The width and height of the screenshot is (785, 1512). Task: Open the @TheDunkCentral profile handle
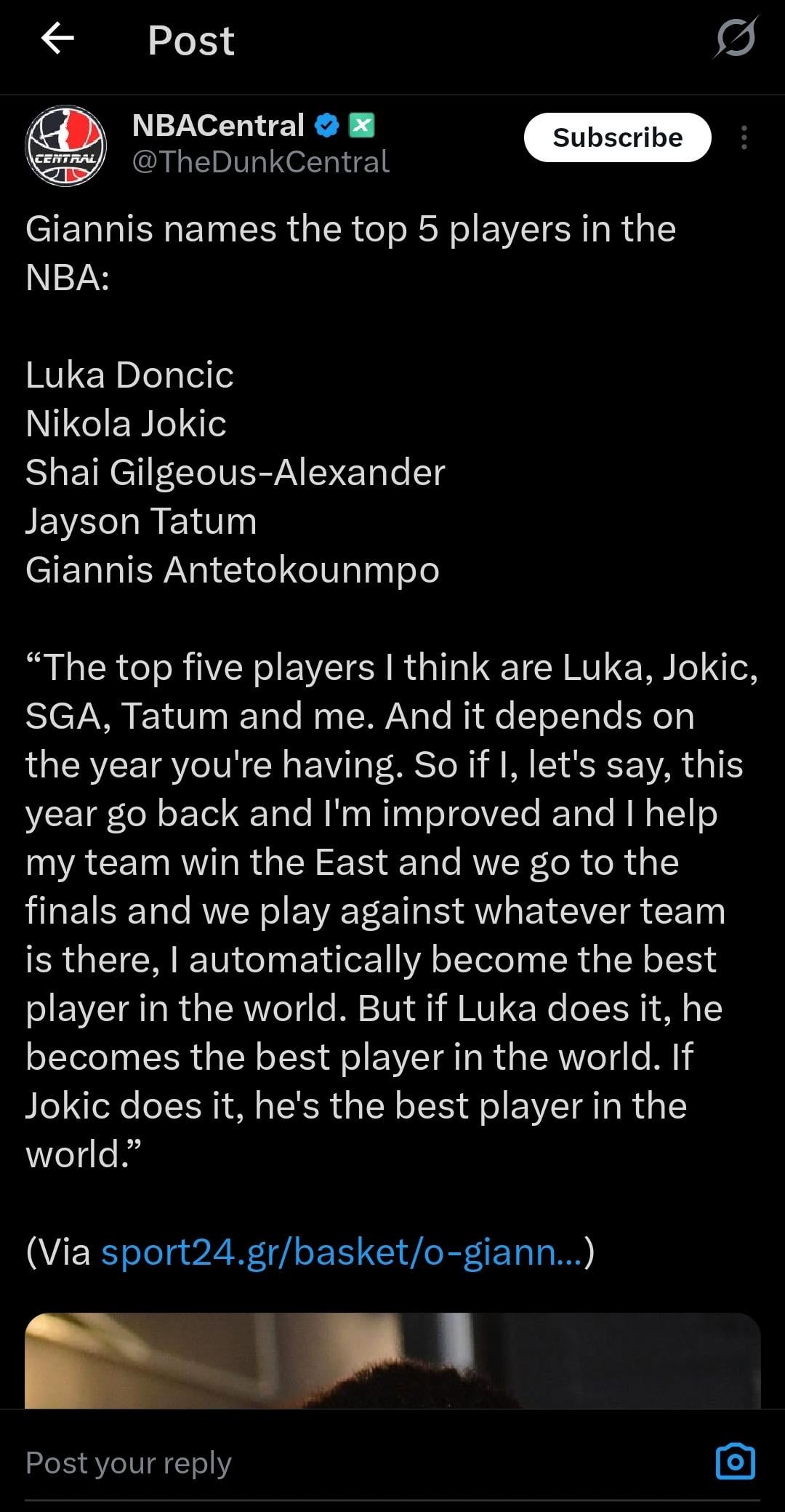click(x=261, y=162)
